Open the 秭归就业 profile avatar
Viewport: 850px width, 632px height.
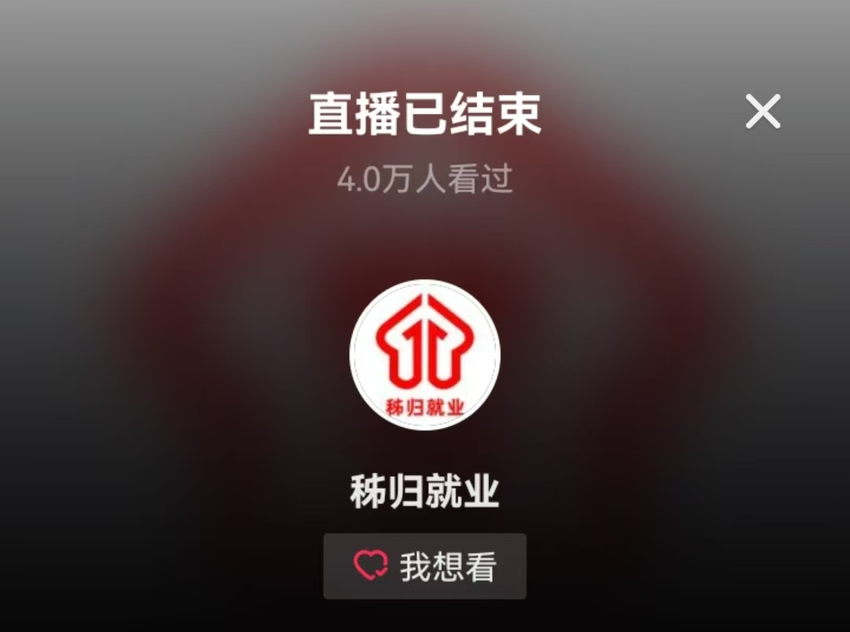pyautogui.click(x=425, y=355)
